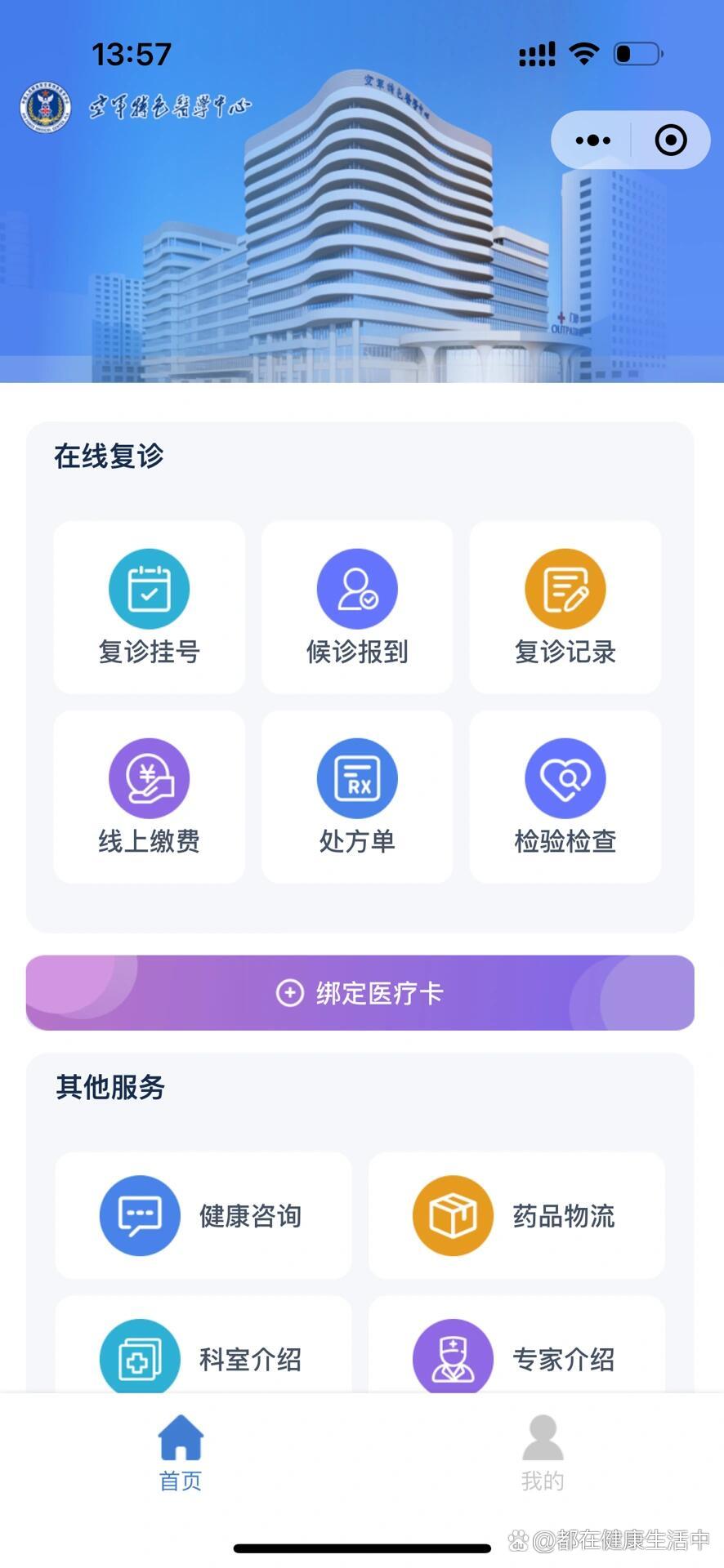Image resolution: width=724 pixels, height=1568 pixels.
Task: Open the 处方单 prescription RX icon
Action: coord(356,777)
